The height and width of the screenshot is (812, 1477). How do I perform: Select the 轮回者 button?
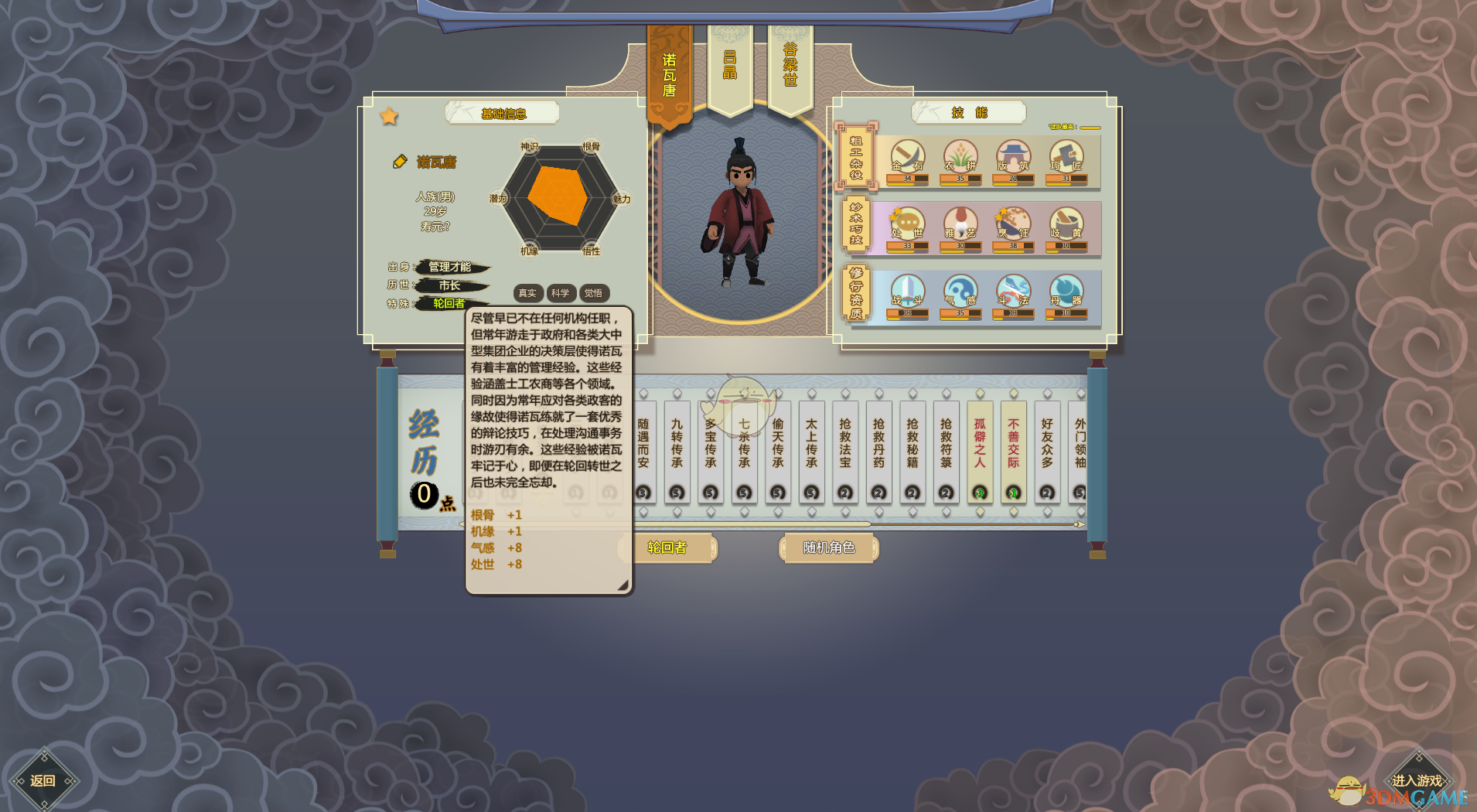point(667,548)
